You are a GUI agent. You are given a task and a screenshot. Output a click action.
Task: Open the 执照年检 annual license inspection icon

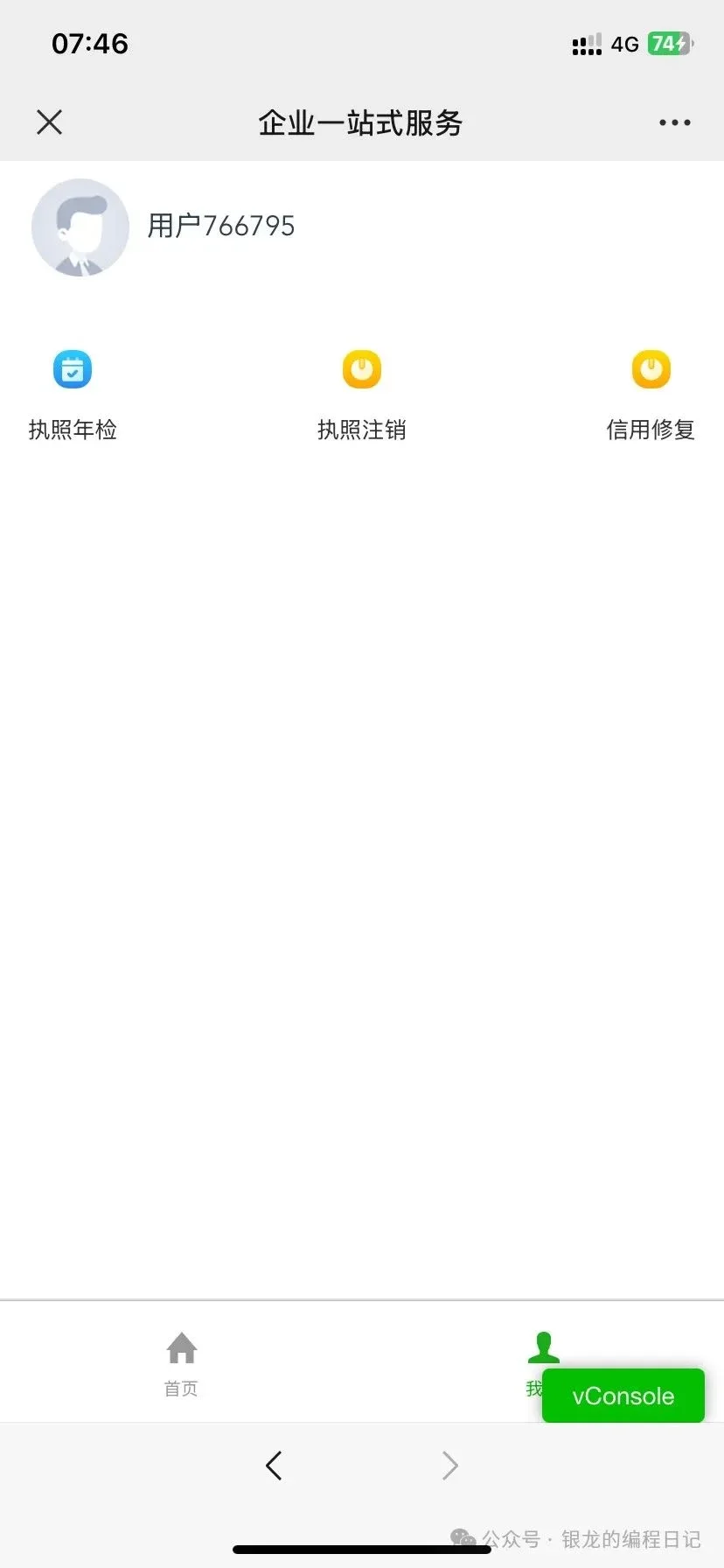(x=73, y=369)
